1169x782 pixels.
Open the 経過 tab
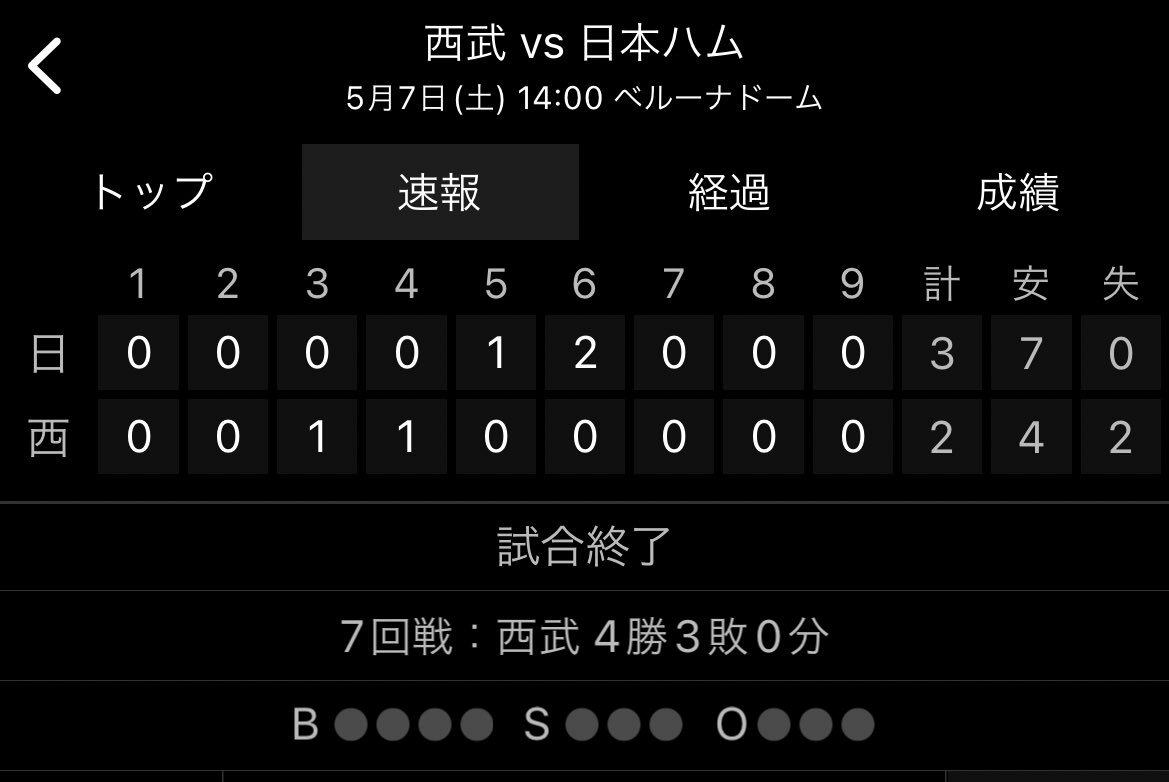(x=729, y=192)
